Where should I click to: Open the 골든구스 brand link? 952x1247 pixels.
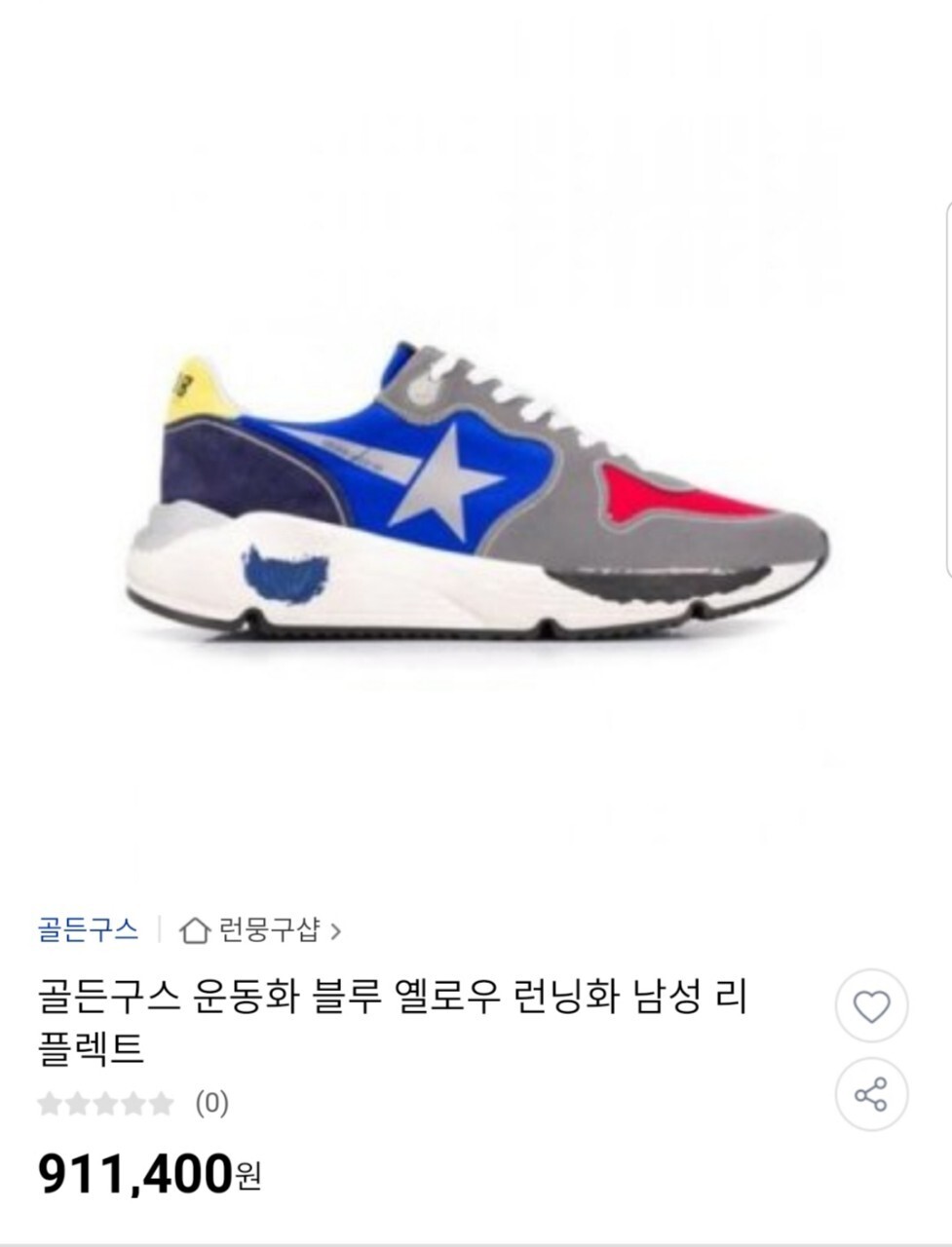click(x=88, y=929)
